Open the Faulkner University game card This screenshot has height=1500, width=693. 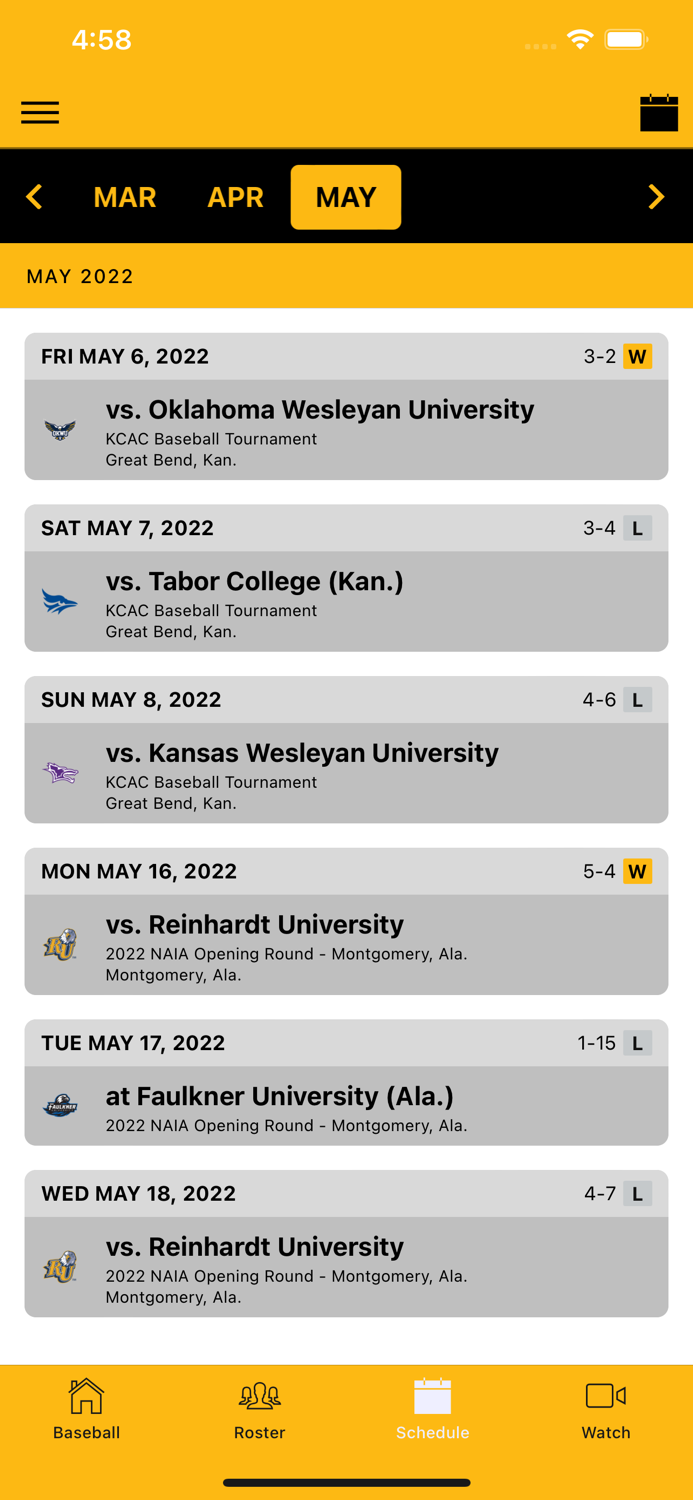[346, 1082]
